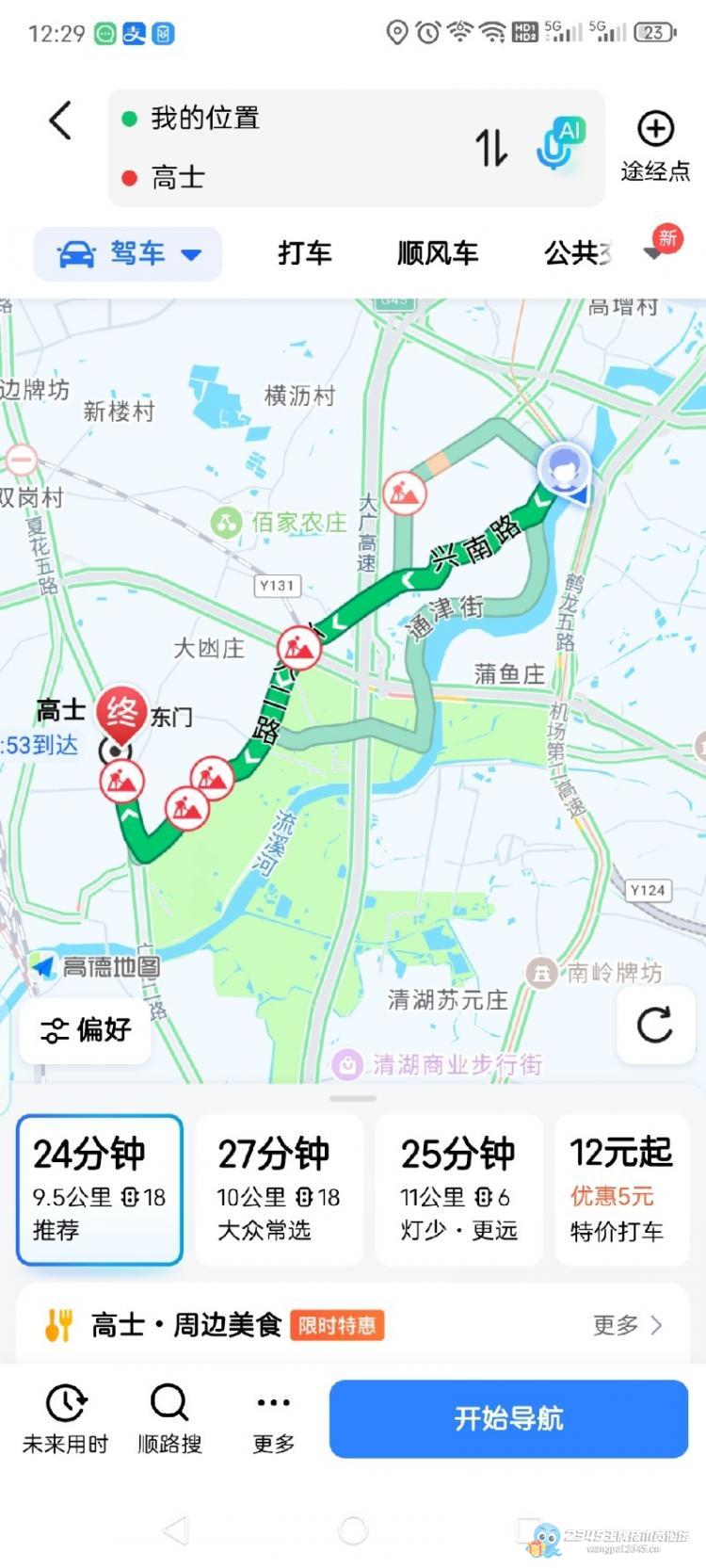Go back using the top-left arrow
Image resolution: width=706 pixels, height=1568 pixels.
pos(60,121)
